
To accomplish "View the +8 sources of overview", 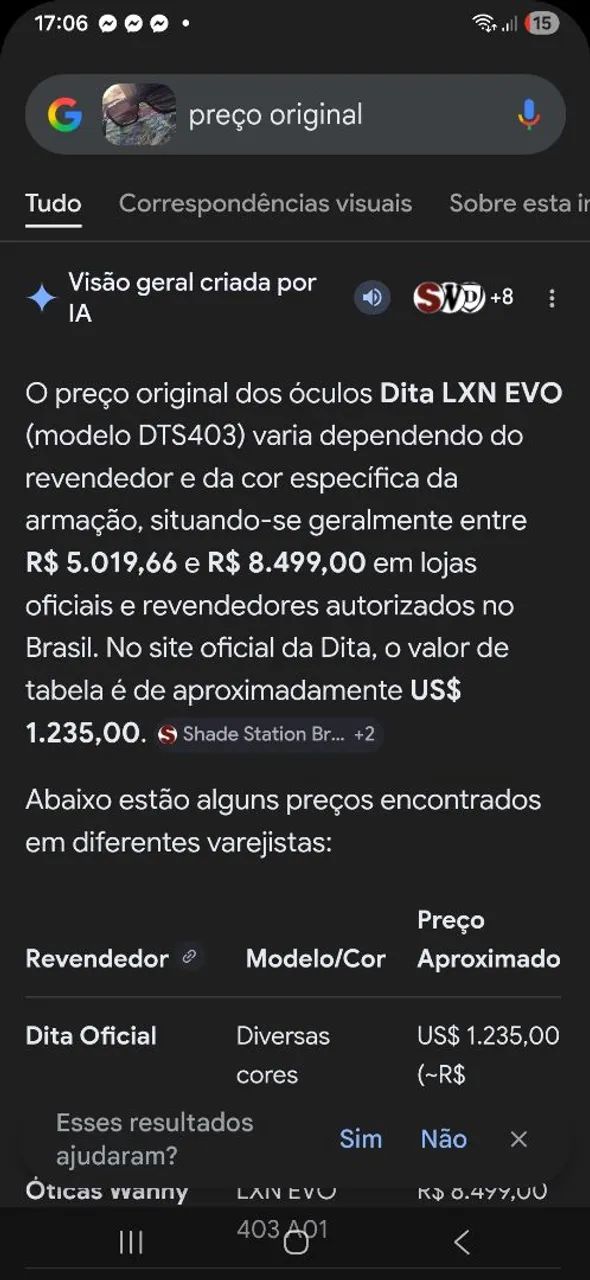I will click(464, 298).
